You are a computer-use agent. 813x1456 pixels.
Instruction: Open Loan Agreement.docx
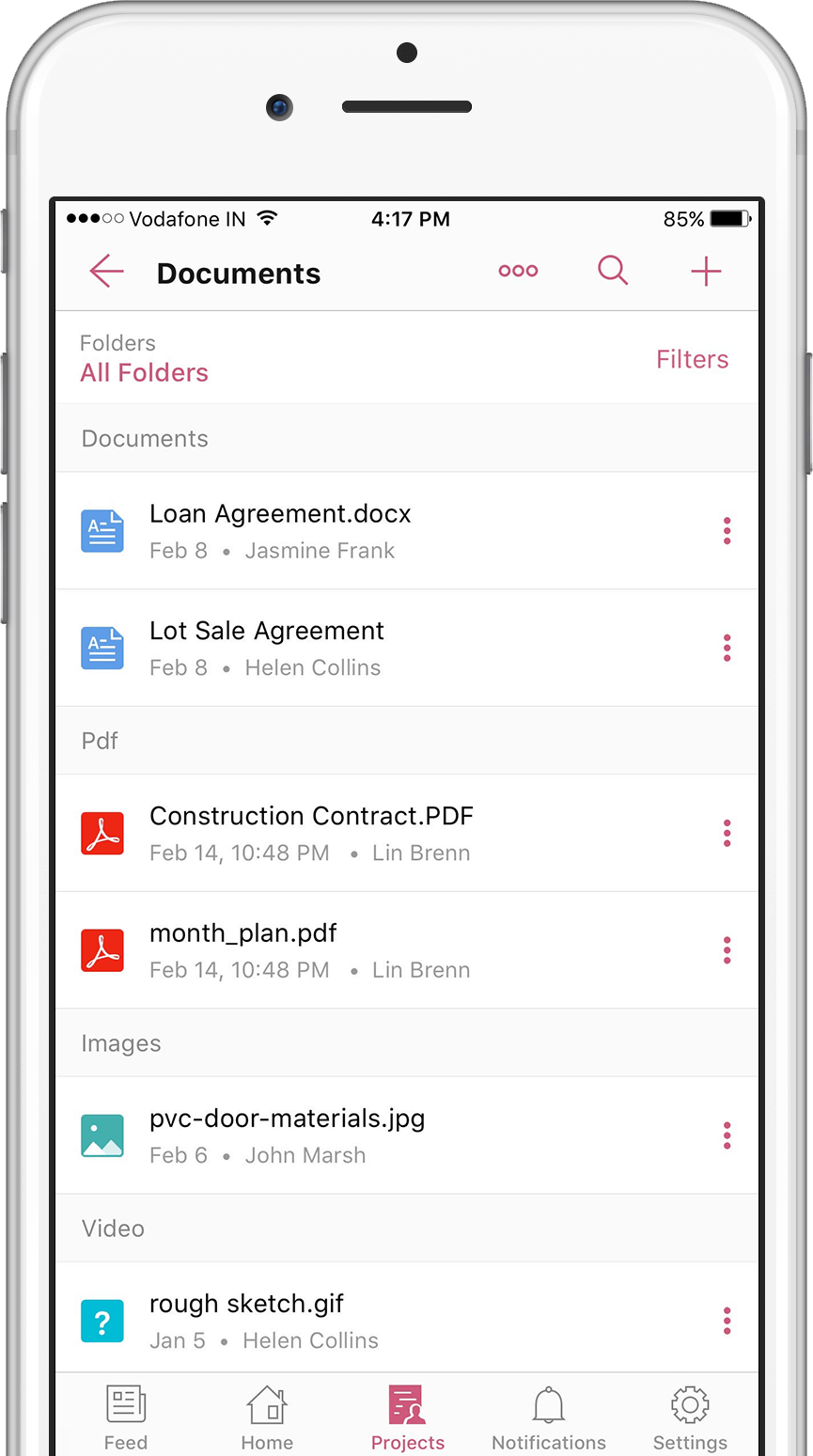click(x=407, y=531)
